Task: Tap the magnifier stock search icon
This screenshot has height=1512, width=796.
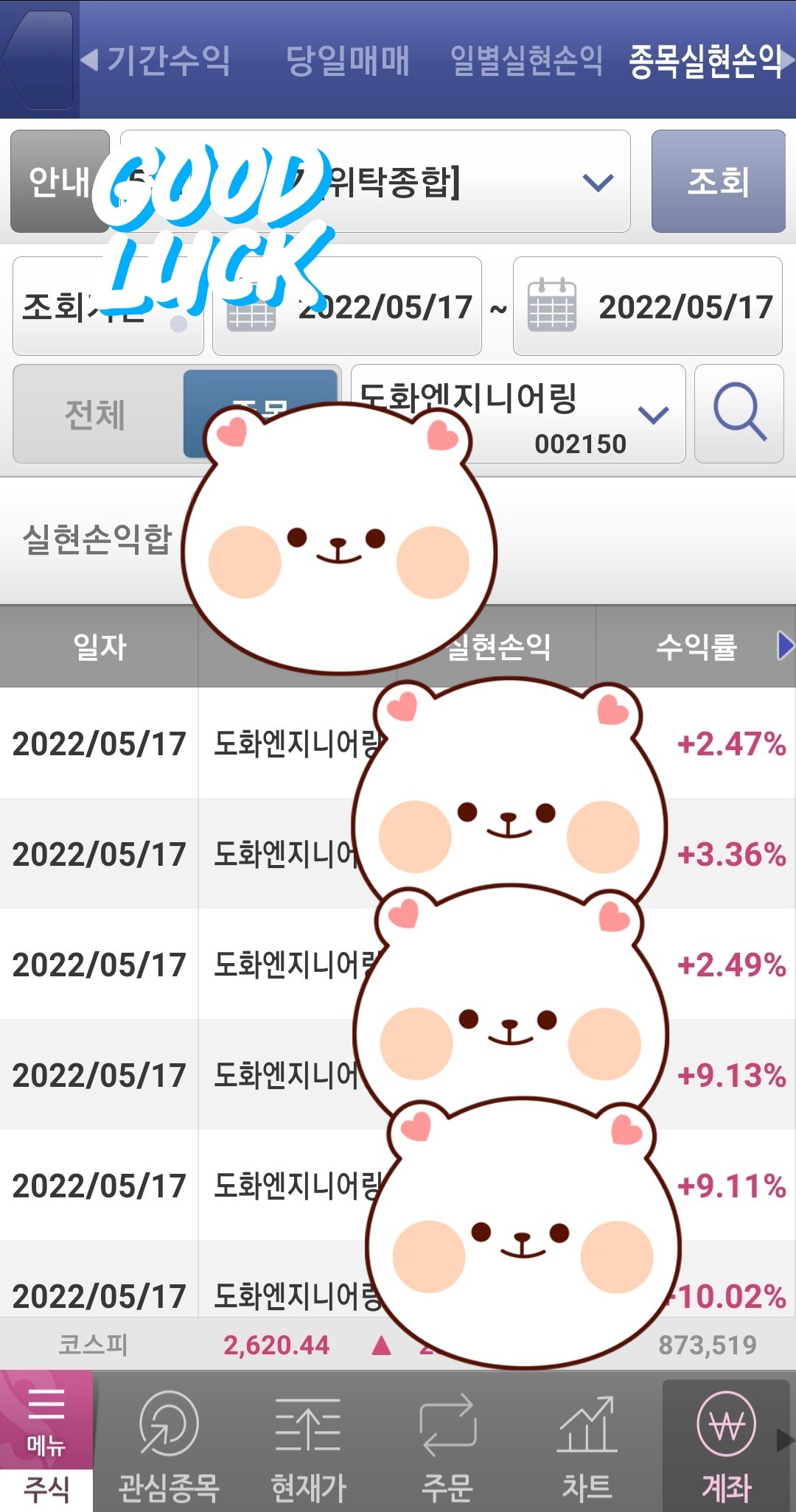Action: pos(739,413)
